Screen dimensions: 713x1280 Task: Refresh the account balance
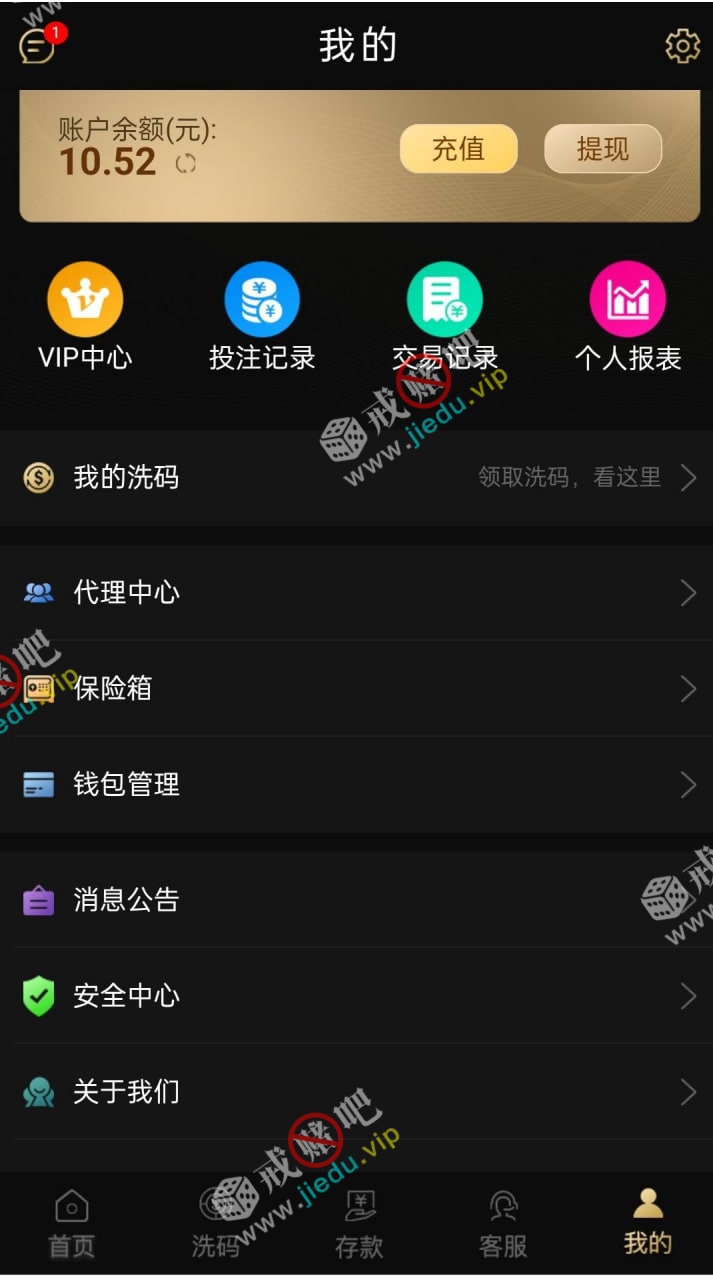coord(186,164)
